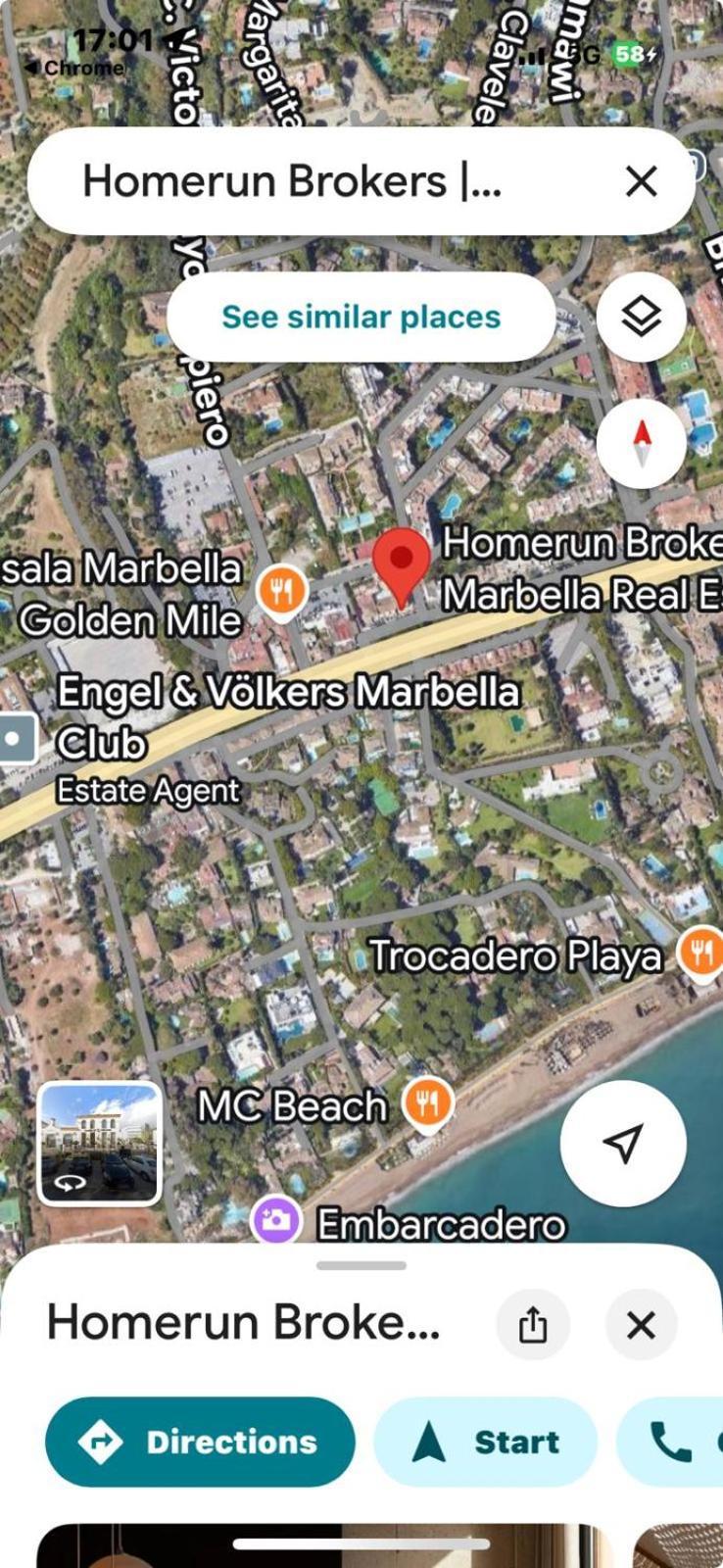This screenshot has height=1568, width=723.
Task: Center the map on my location
Action: (623, 1143)
